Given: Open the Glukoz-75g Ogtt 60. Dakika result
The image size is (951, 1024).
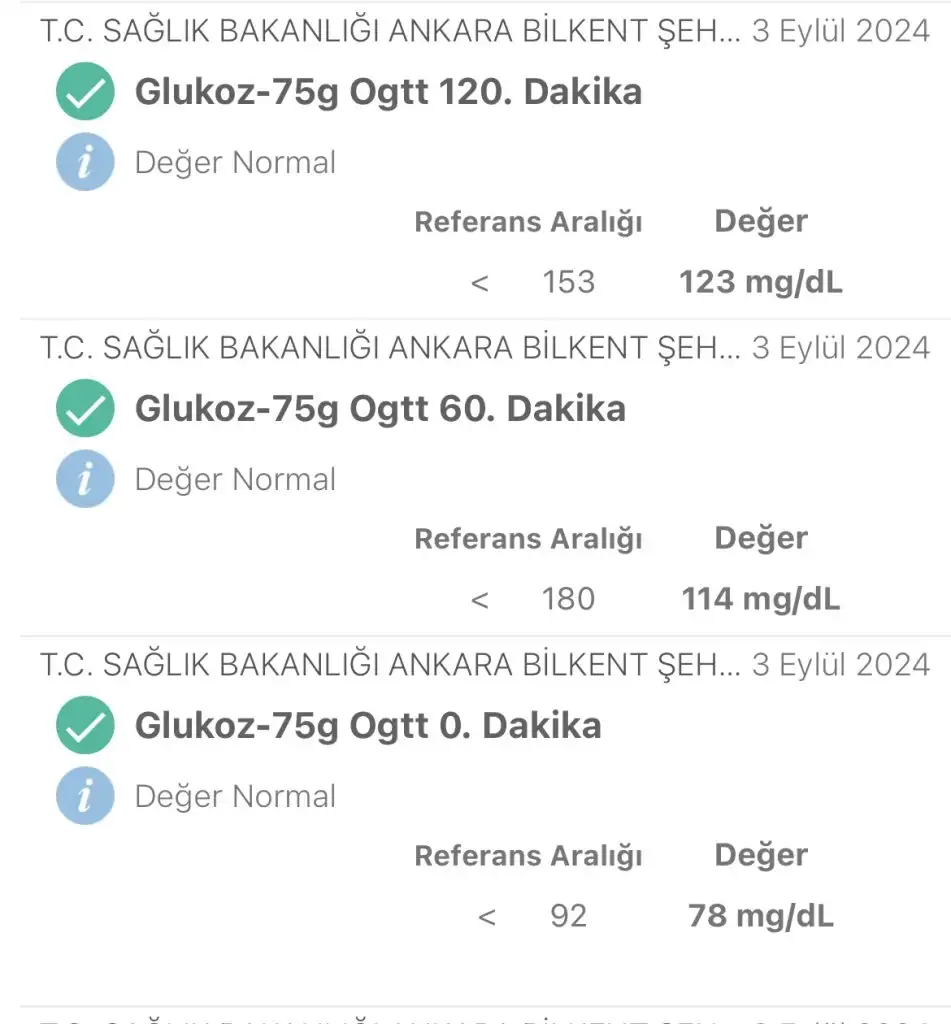Looking at the screenshot, I should pos(380,408).
